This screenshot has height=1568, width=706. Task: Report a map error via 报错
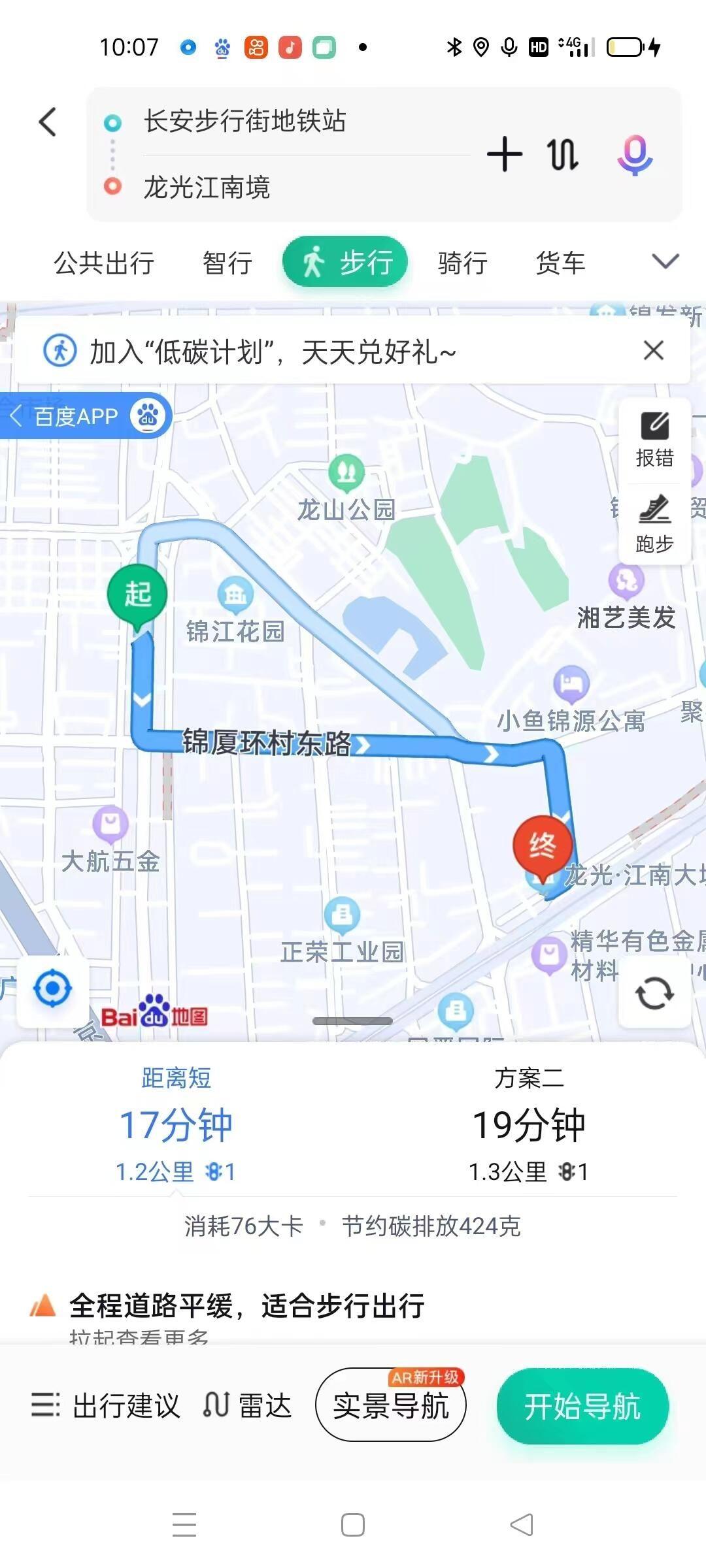click(654, 440)
